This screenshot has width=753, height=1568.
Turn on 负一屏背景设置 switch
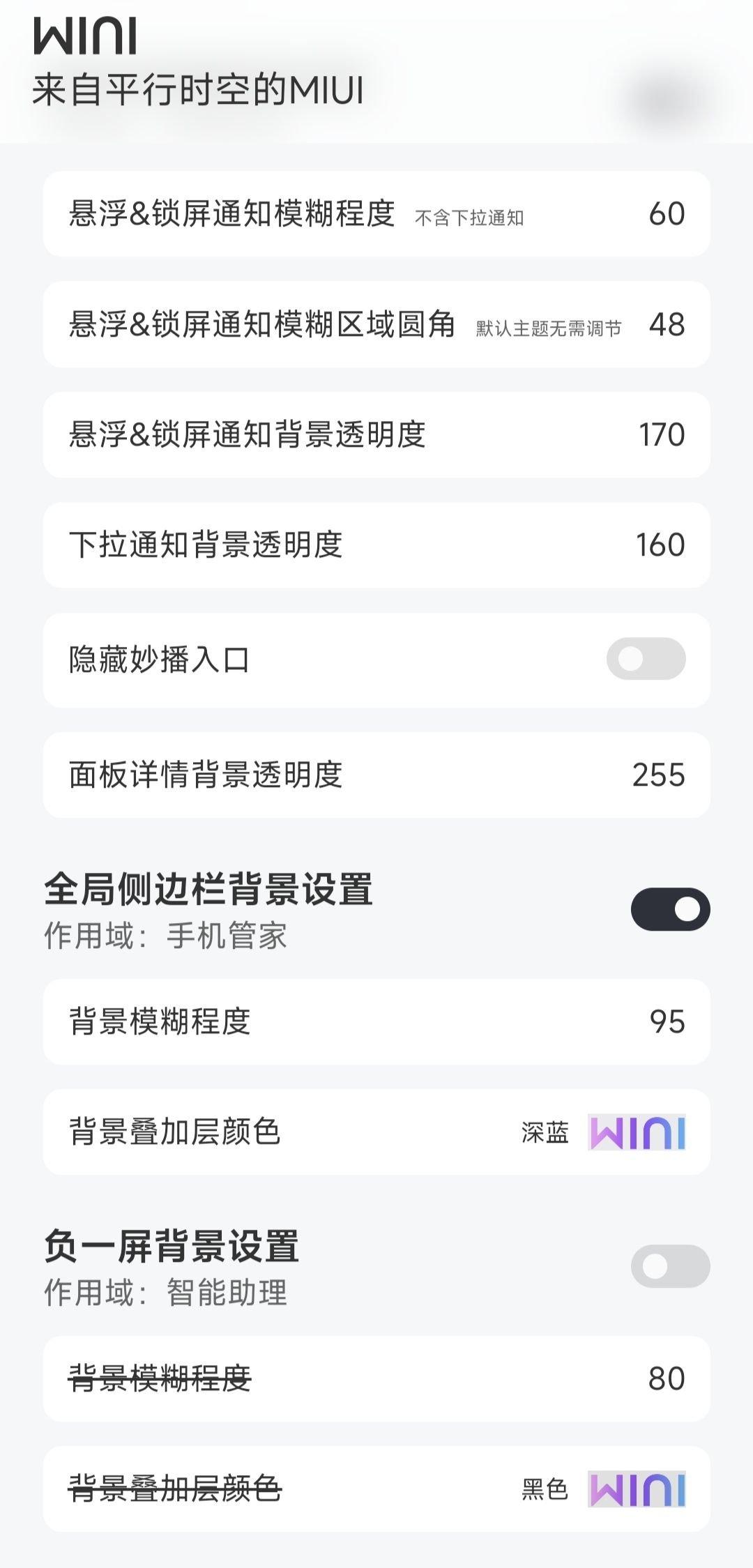pos(670,1266)
